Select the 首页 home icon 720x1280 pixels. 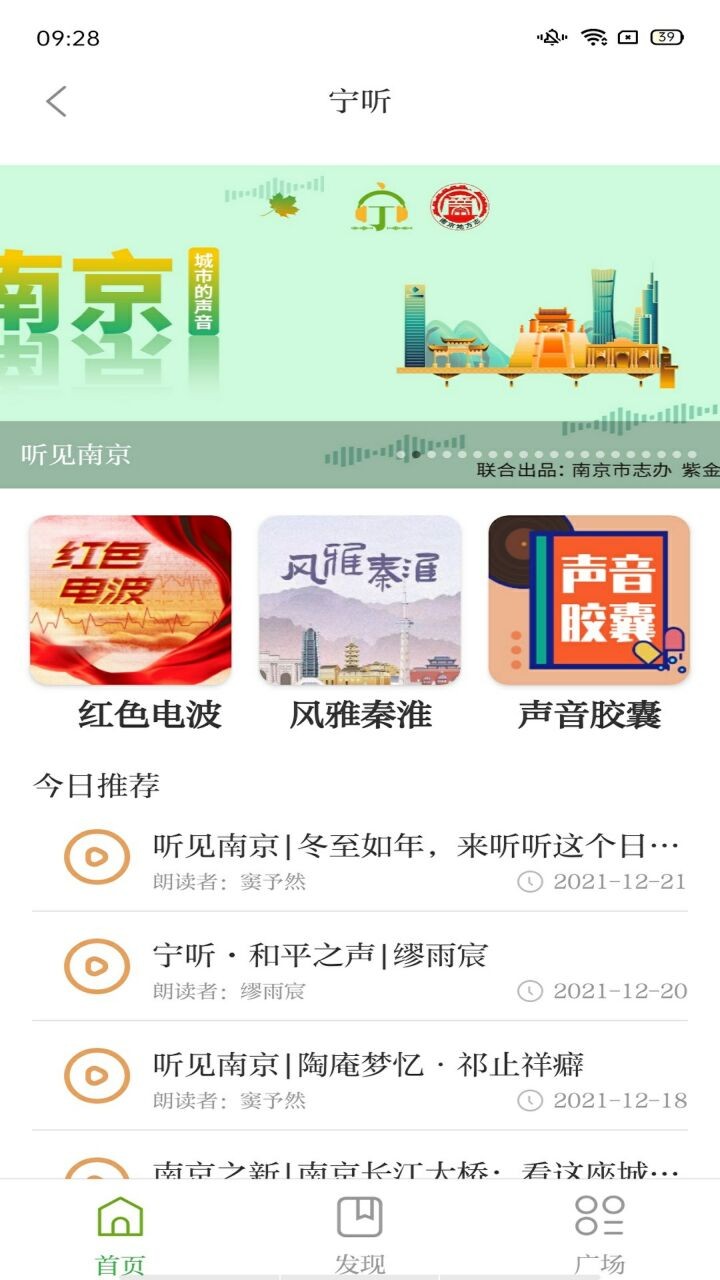tap(120, 1218)
